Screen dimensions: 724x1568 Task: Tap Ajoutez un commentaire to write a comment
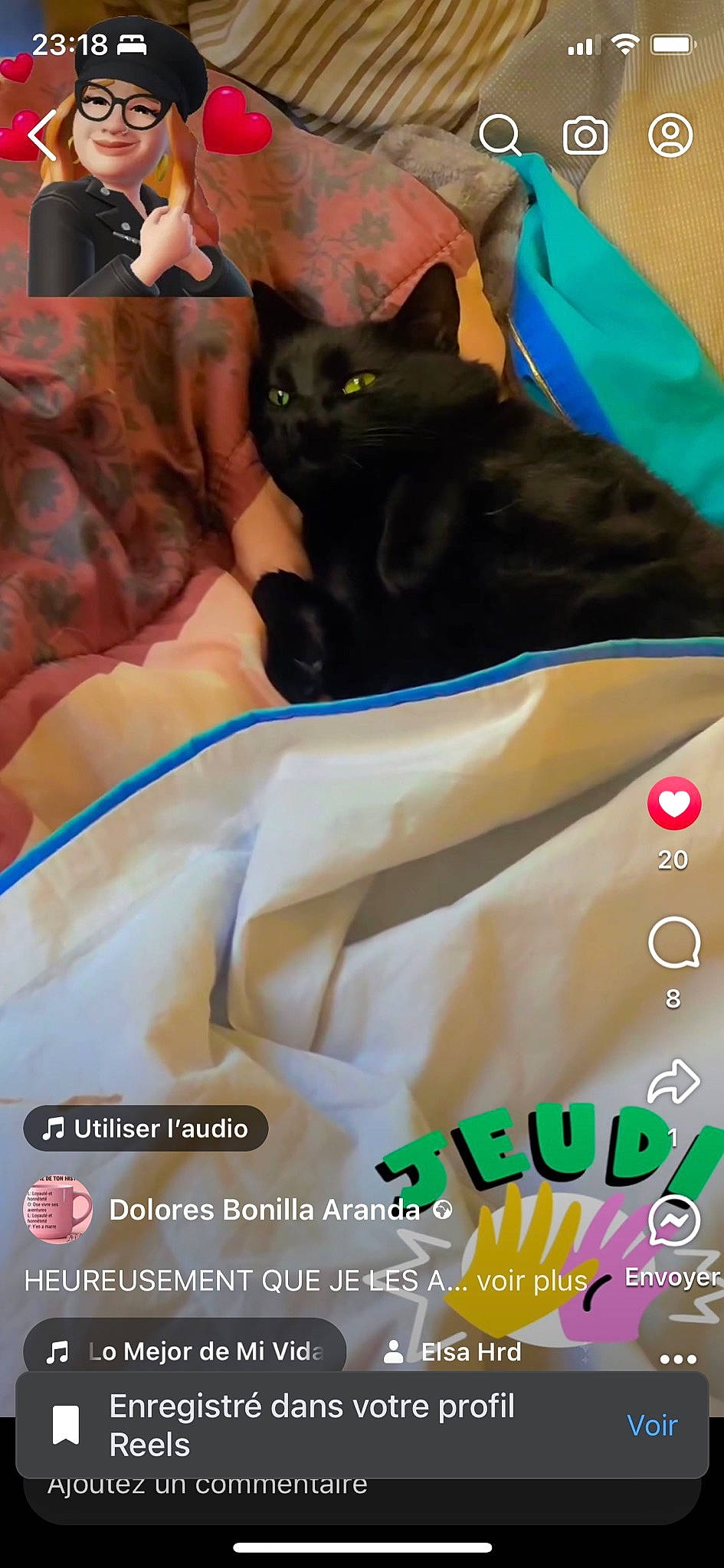(x=207, y=1484)
